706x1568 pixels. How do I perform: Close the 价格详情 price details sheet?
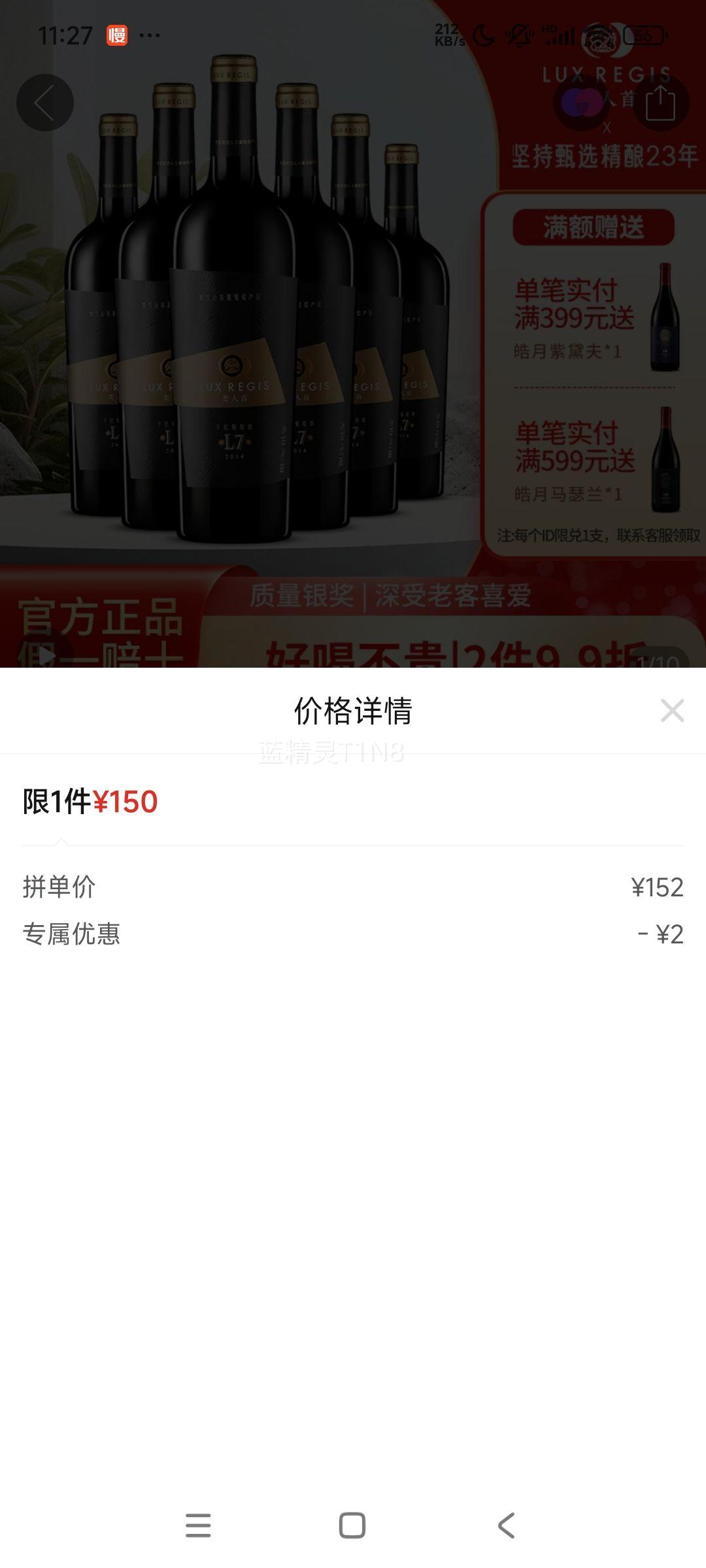672,710
